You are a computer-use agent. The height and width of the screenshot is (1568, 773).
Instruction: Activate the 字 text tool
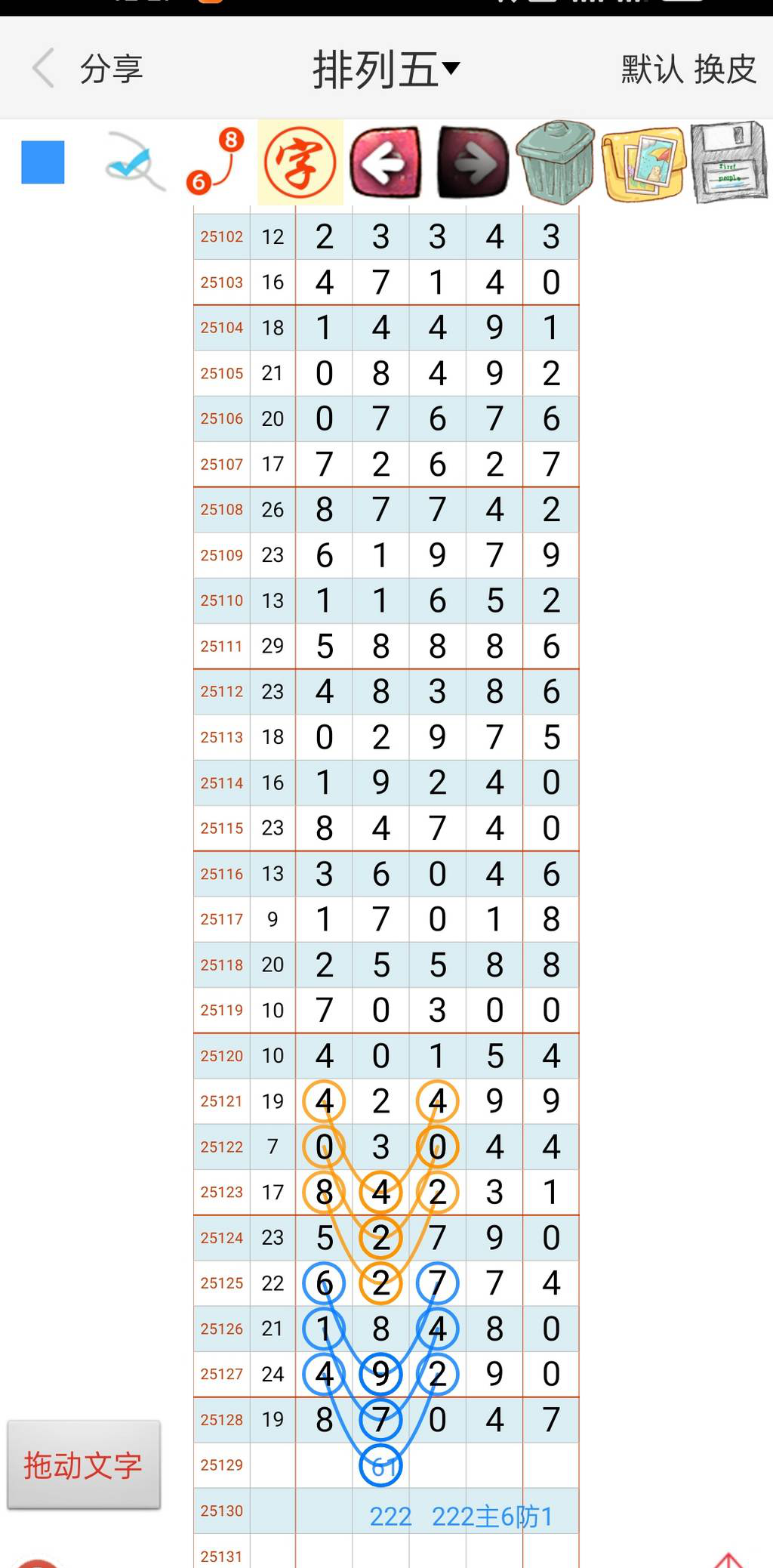pyautogui.click(x=300, y=162)
